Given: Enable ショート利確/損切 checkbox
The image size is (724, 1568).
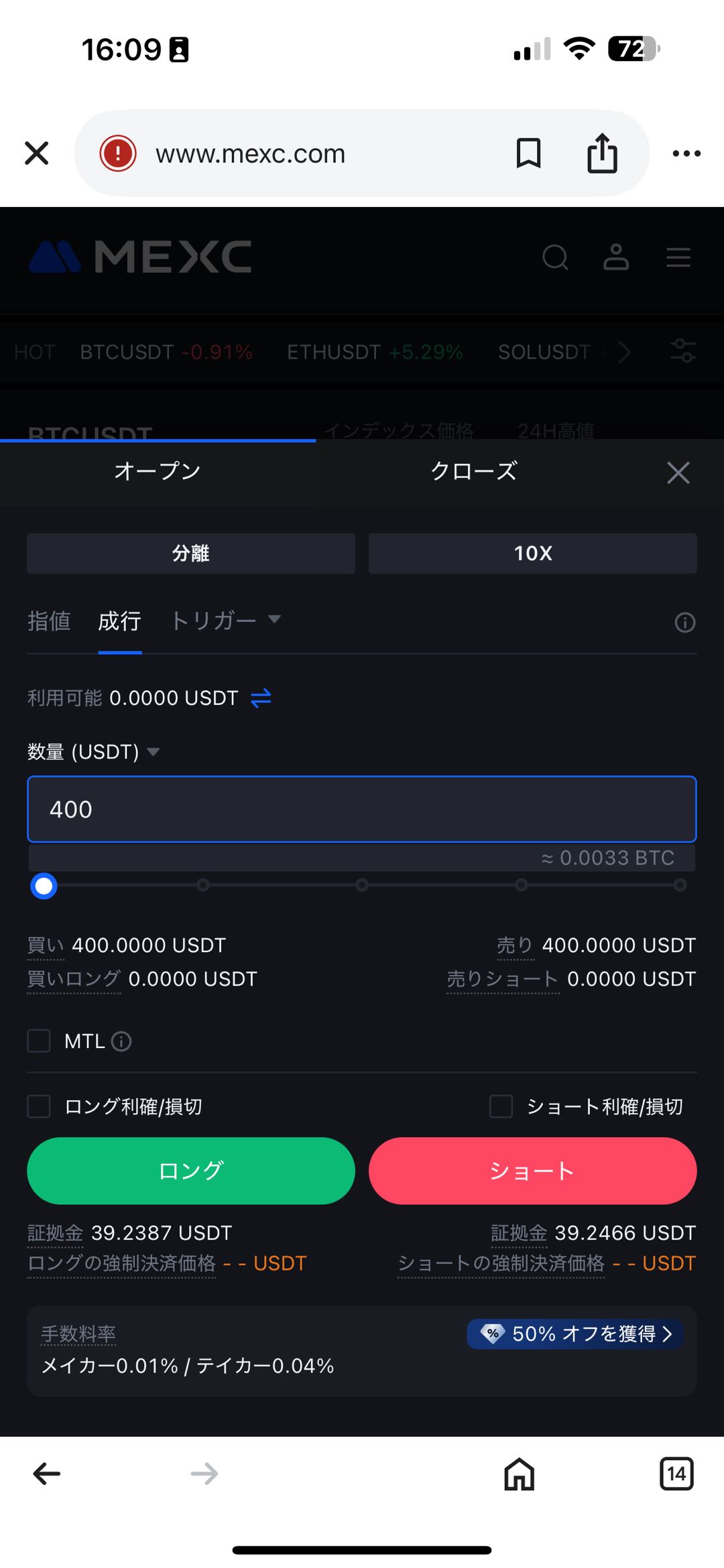Looking at the screenshot, I should click(x=501, y=1106).
